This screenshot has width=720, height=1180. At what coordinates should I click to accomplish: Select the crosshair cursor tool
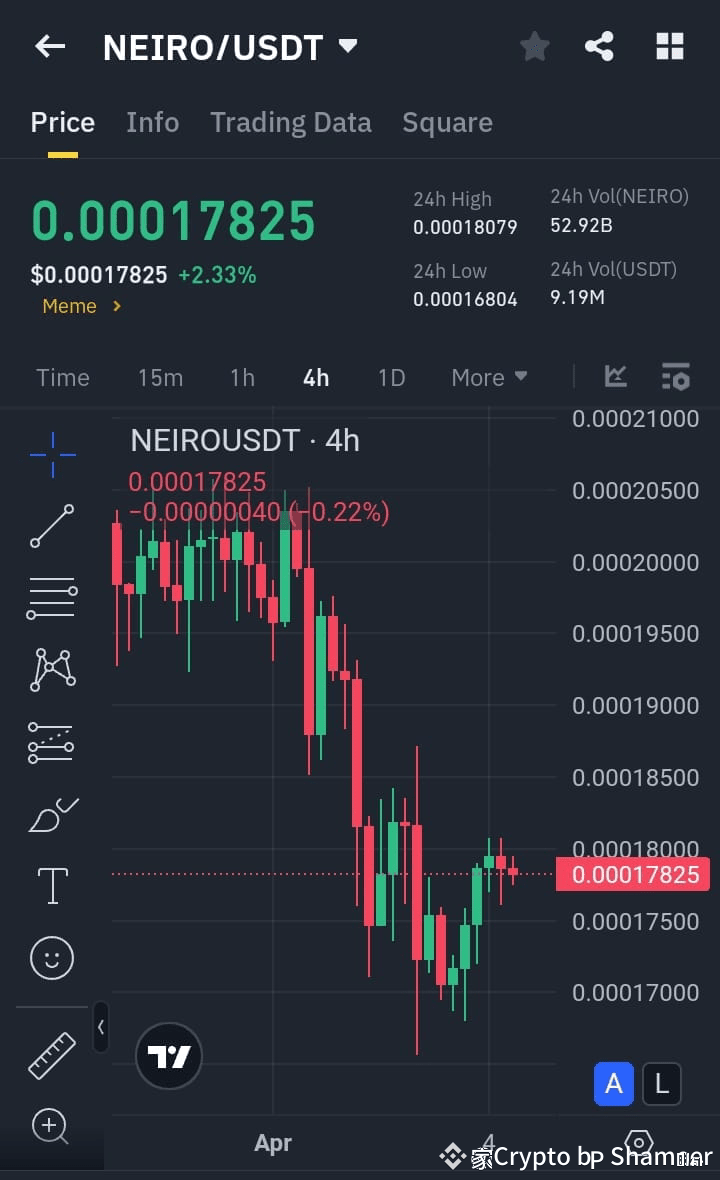coord(51,453)
